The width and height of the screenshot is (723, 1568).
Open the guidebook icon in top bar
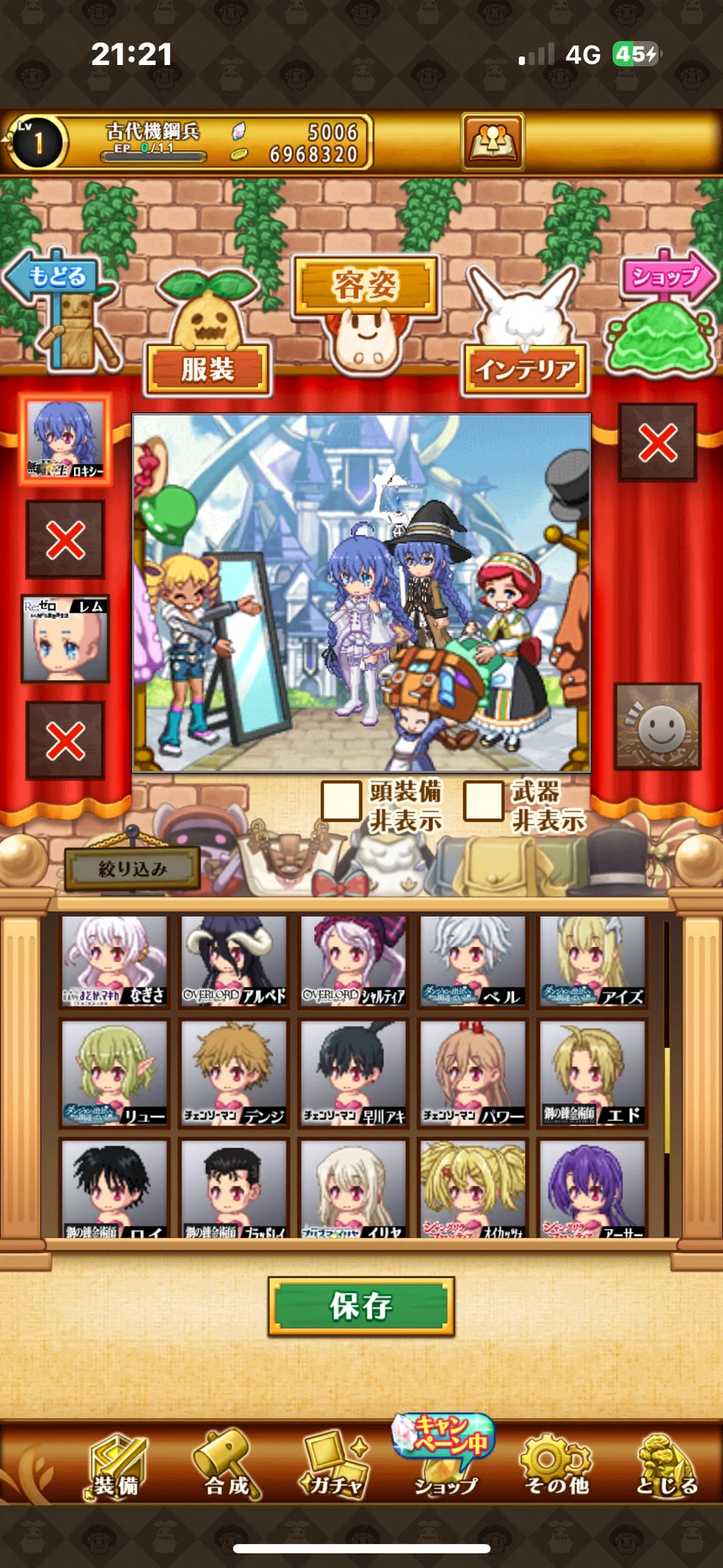pos(492,142)
